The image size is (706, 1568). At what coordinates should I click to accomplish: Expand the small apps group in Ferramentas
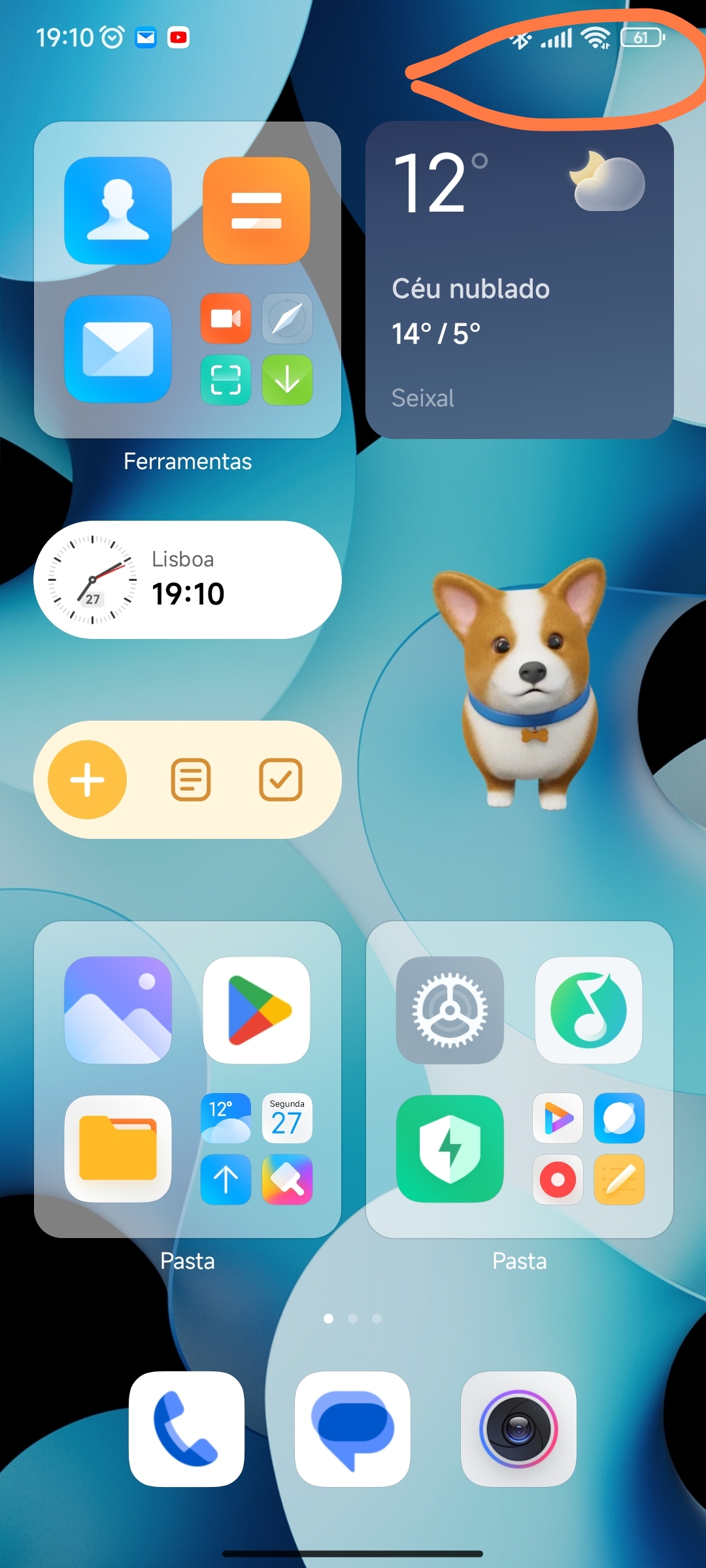click(256, 349)
